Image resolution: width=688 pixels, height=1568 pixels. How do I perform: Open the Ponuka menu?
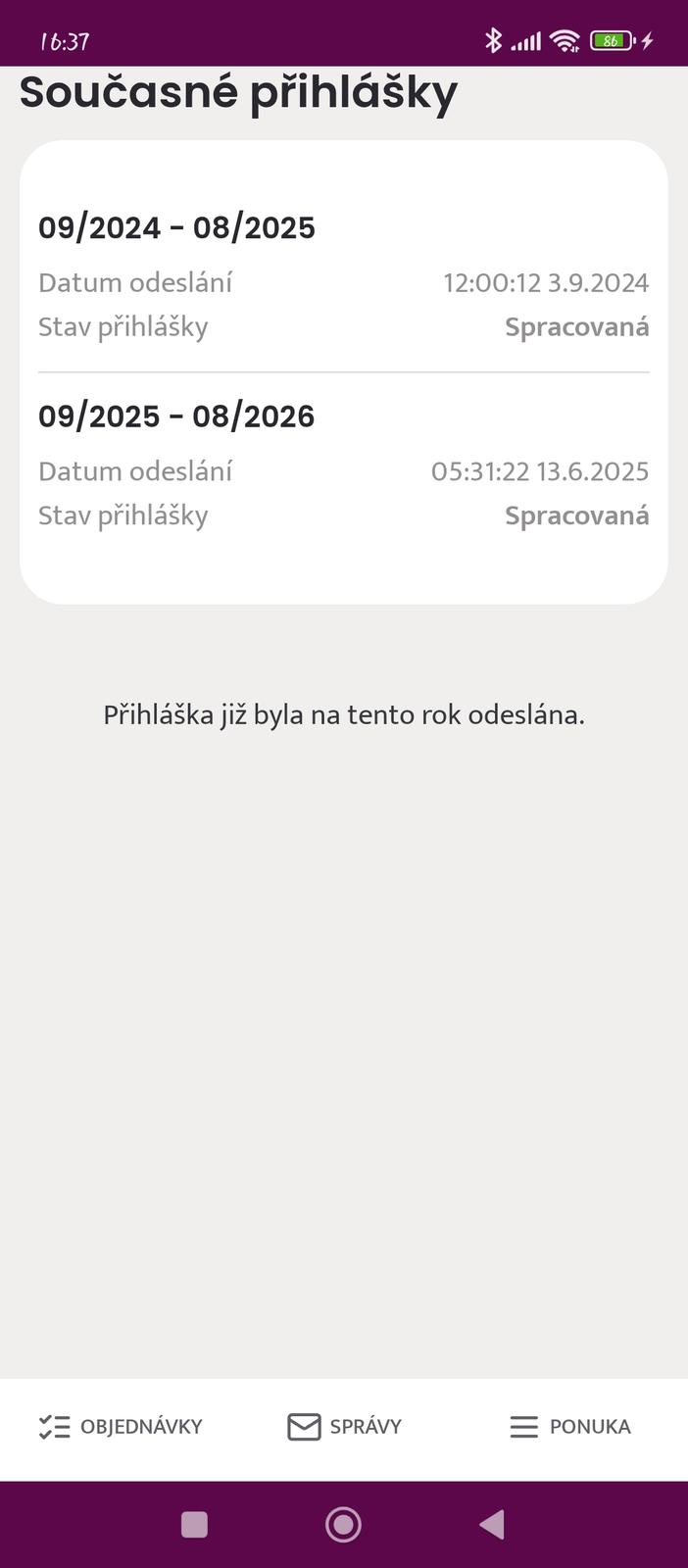point(569,1427)
